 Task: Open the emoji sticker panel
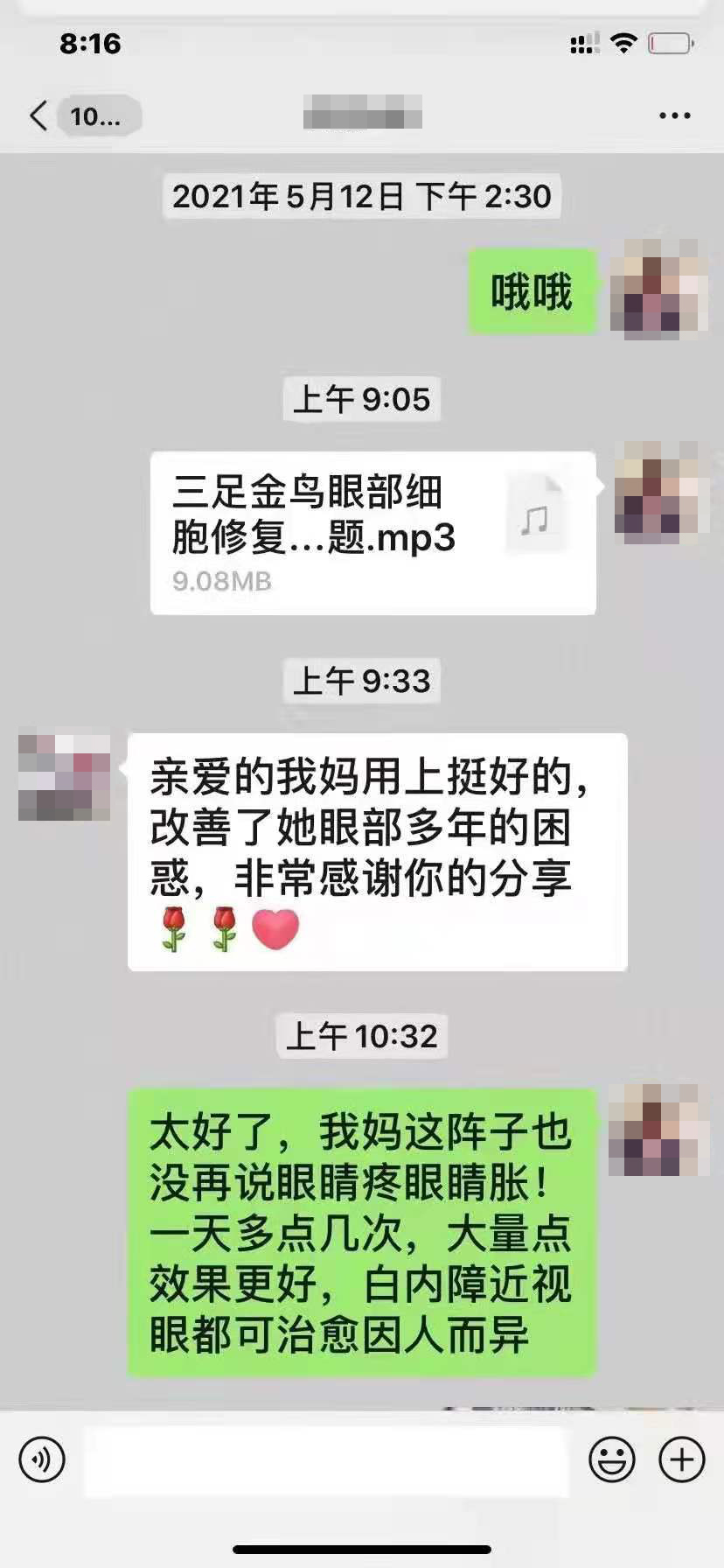click(611, 1459)
